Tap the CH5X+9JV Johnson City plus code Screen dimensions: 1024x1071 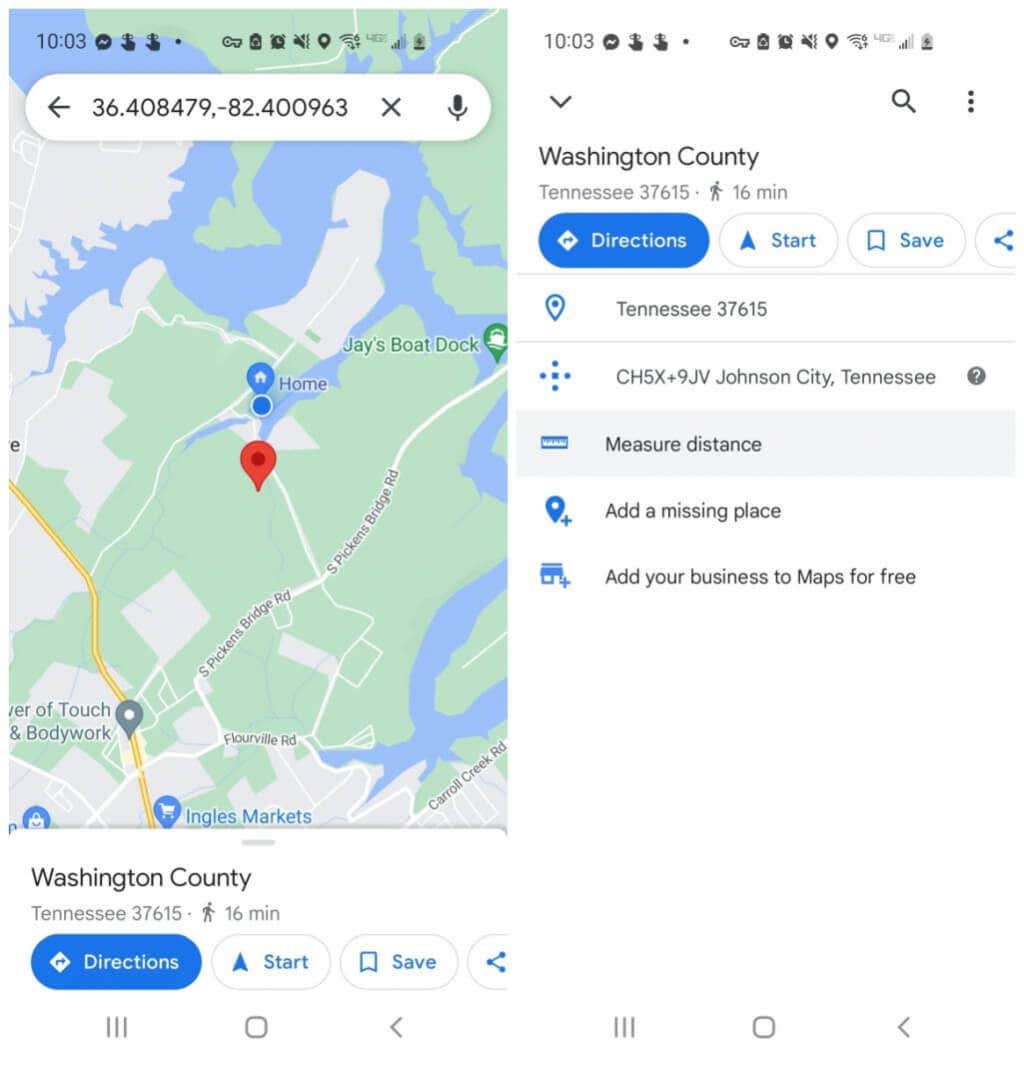pyautogui.click(x=775, y=377)
